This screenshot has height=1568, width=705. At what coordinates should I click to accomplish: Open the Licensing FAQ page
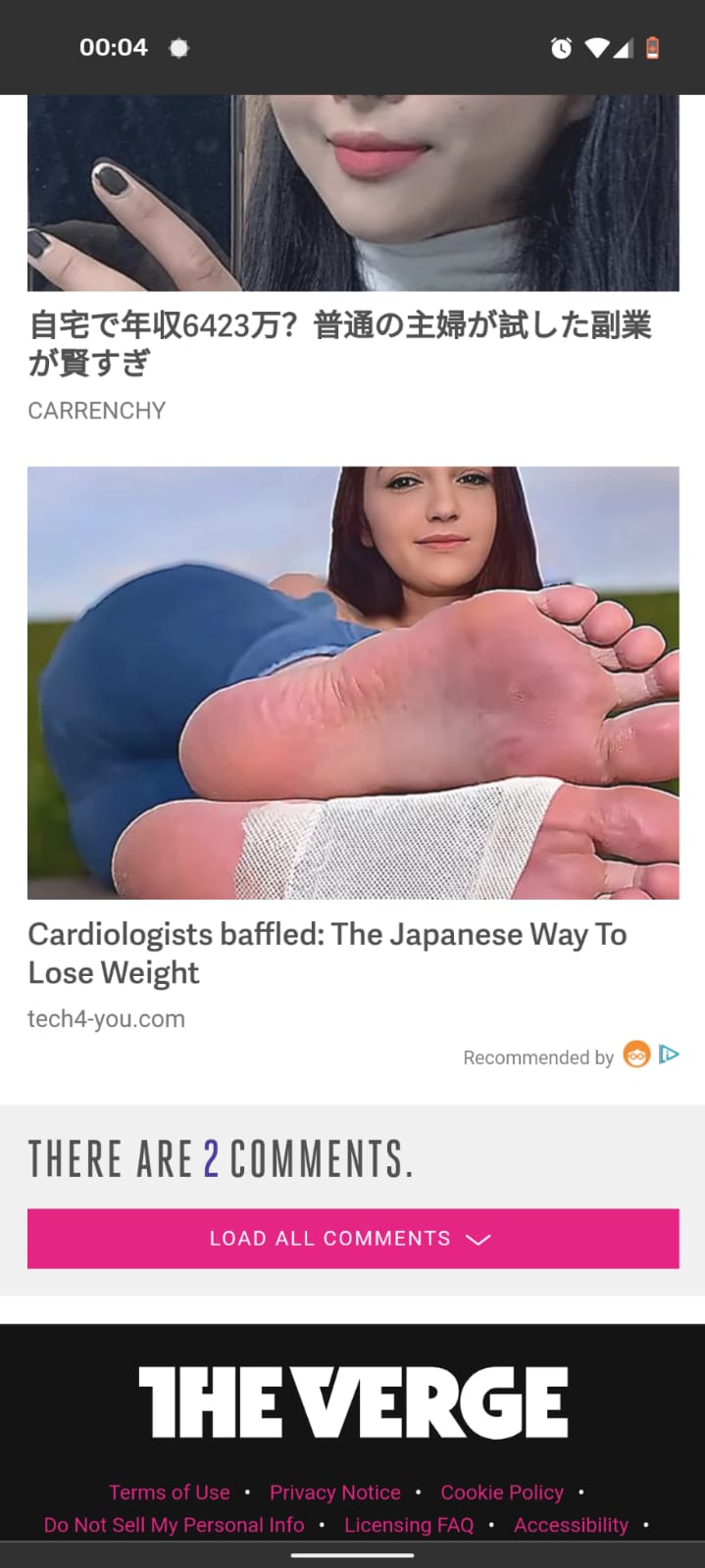(408, 1525)
